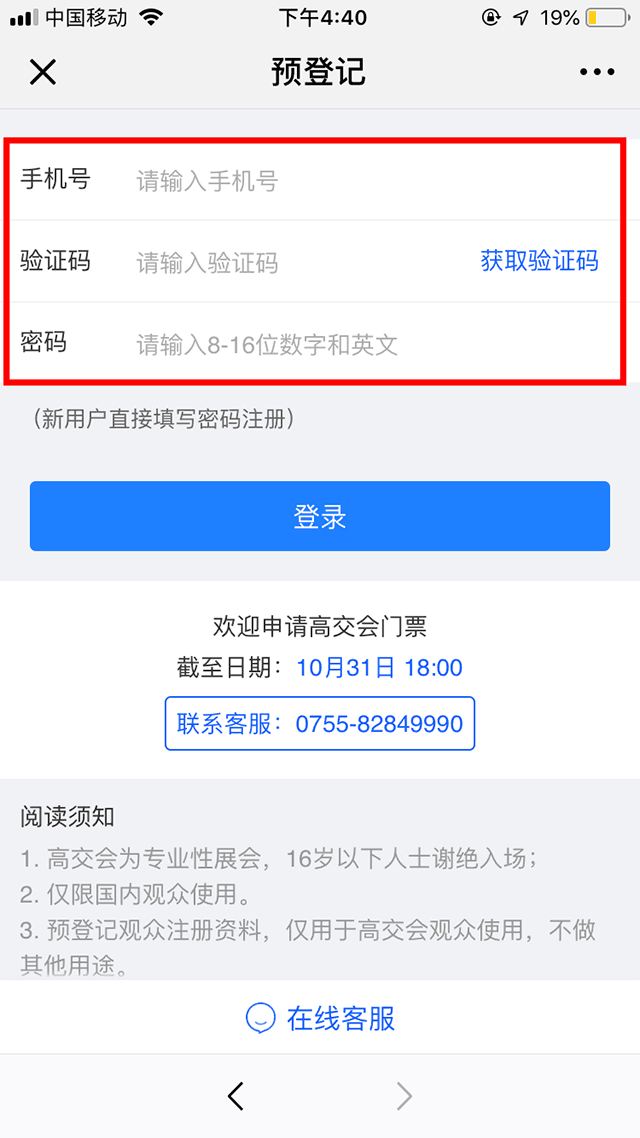Tap the blue 登录 button
This screenshot has height=1138, width=640.
click(x=320, y=516)
